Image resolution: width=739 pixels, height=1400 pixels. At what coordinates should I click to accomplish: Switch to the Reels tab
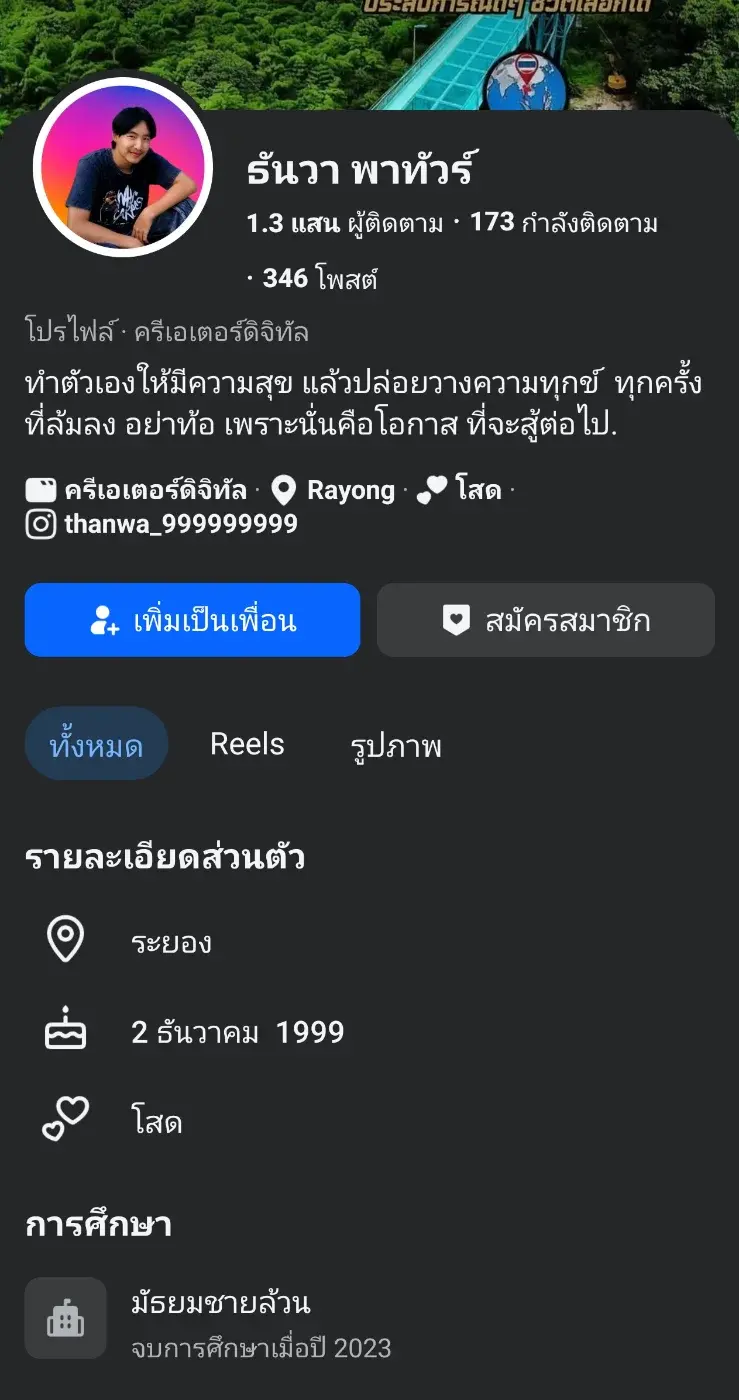click(x=247, y=744)
